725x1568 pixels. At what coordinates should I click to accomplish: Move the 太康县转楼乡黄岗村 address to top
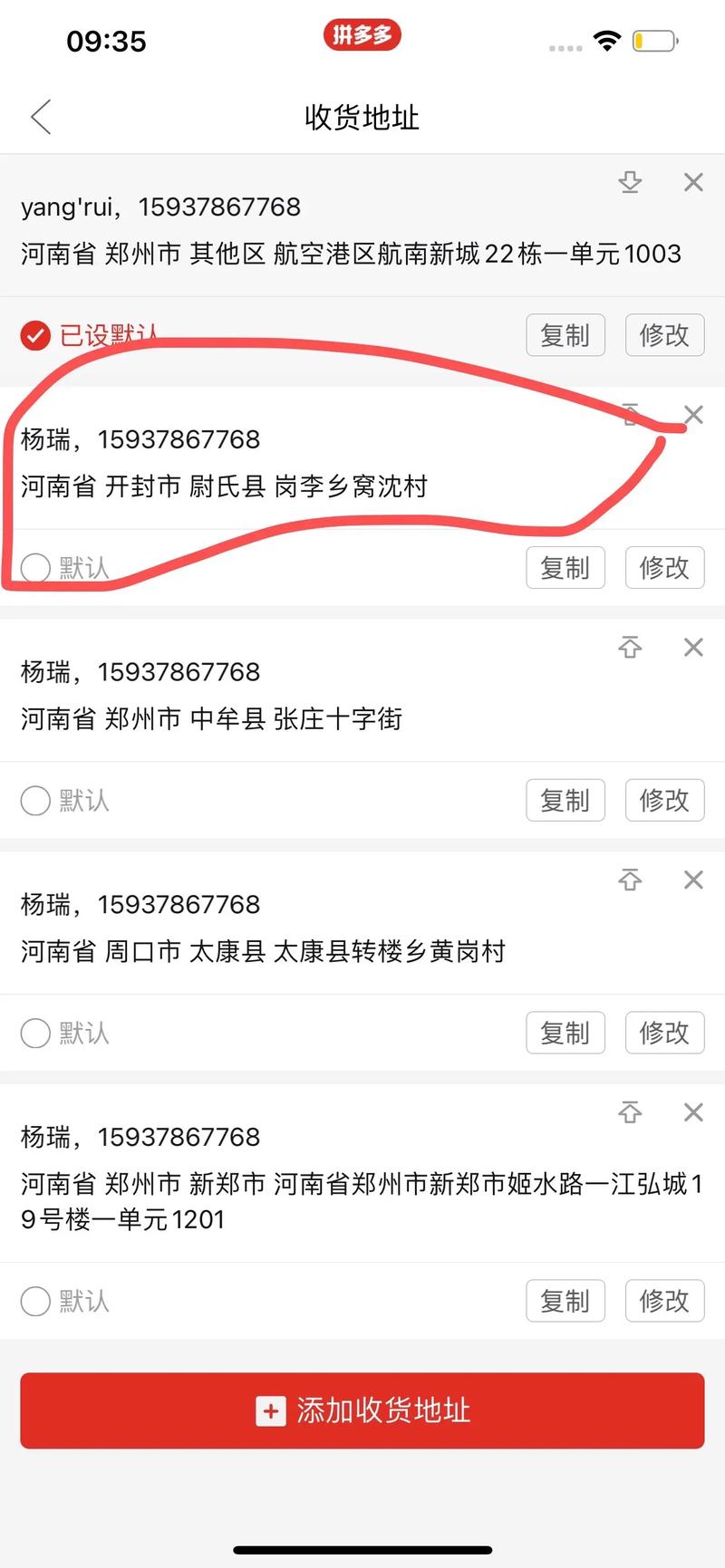[630, 880]
